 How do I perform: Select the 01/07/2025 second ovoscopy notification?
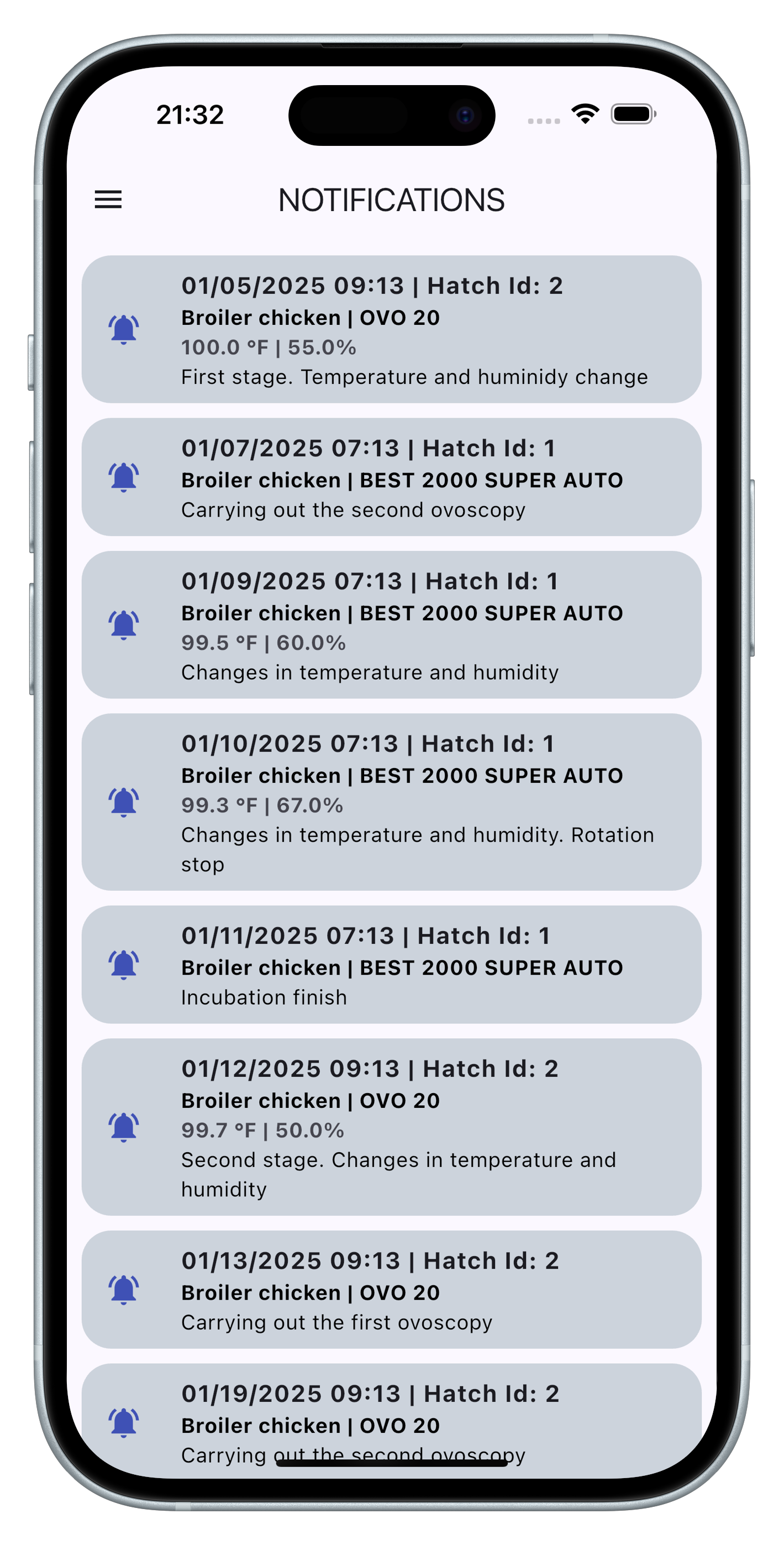pos(391,477)
